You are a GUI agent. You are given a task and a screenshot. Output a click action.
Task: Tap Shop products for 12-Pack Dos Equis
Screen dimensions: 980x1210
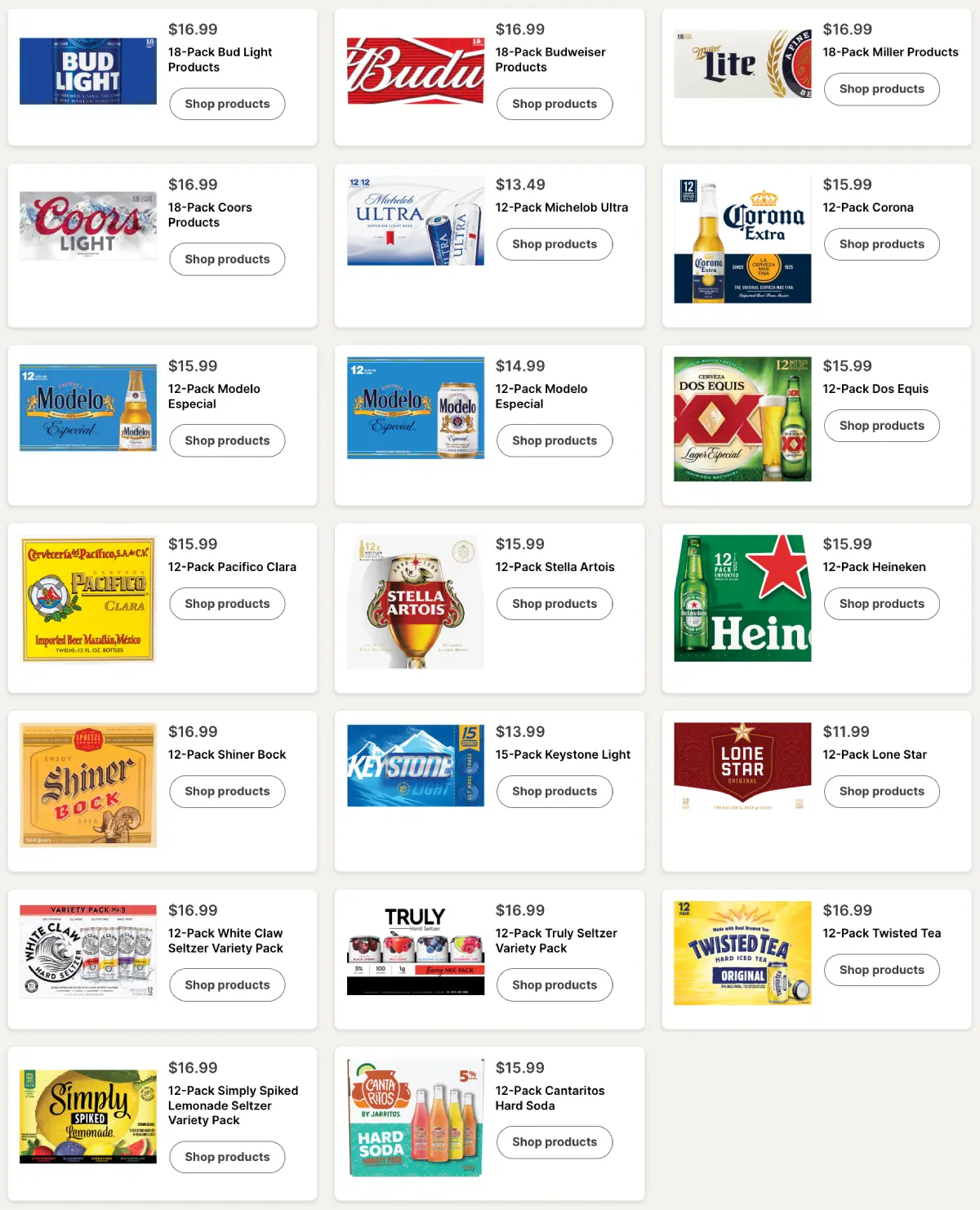point(881,426)
